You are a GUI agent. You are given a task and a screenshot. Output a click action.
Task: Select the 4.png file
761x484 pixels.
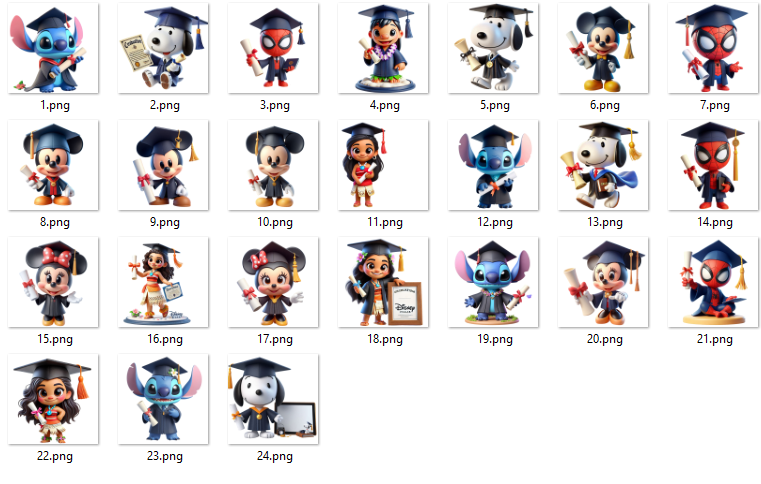tap(383, 48)
